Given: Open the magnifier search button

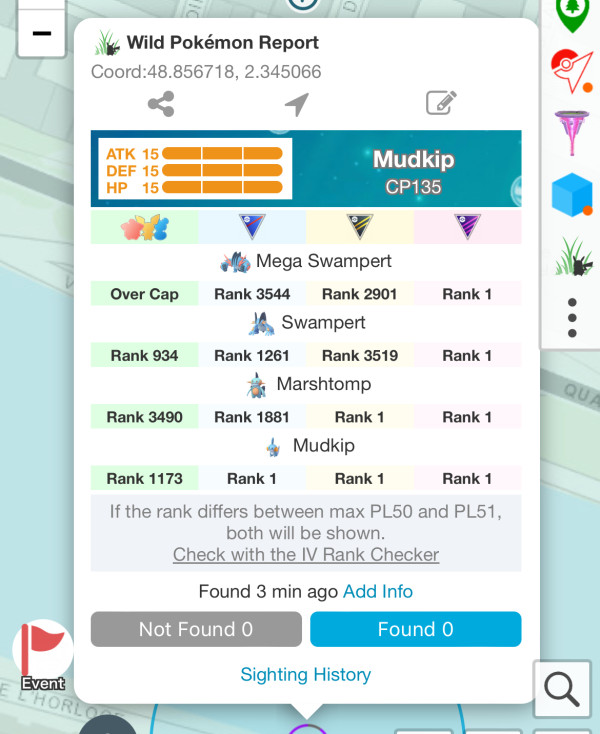Looking at the screenshot, I should pyautogui.click(x=561, y=689).
